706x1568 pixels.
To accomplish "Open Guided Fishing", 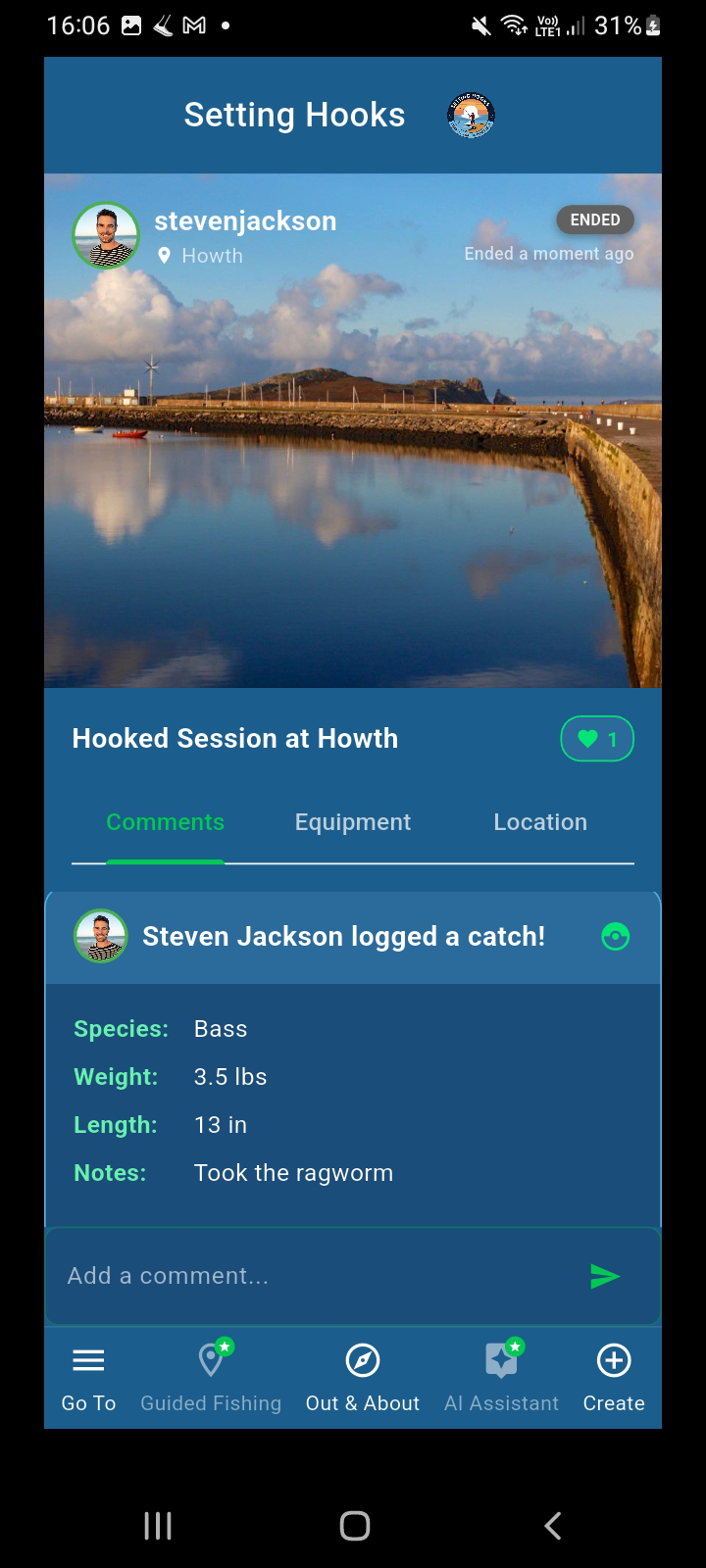I will coord(211,1377).
